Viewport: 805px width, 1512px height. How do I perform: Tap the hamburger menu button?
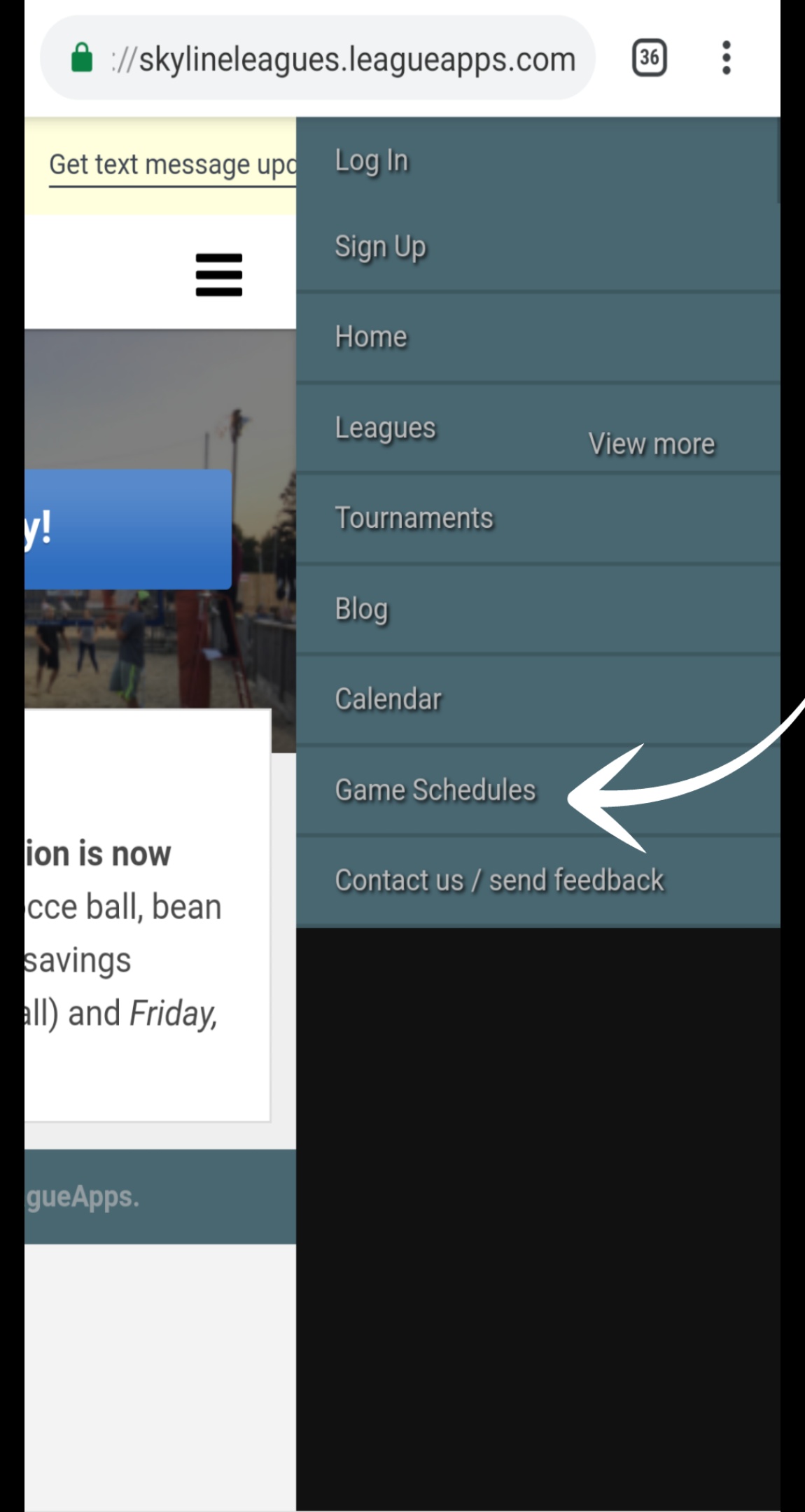point(219,274)
